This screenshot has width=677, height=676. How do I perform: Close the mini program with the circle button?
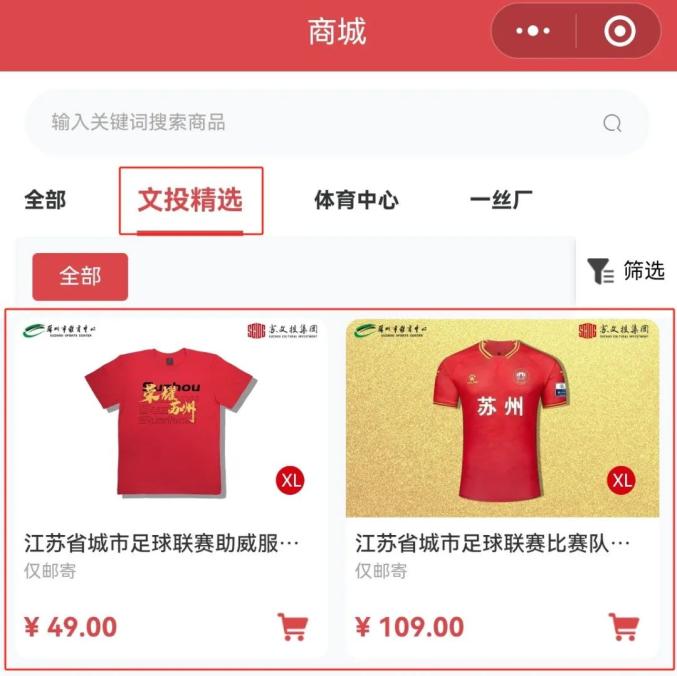(619, 31)
